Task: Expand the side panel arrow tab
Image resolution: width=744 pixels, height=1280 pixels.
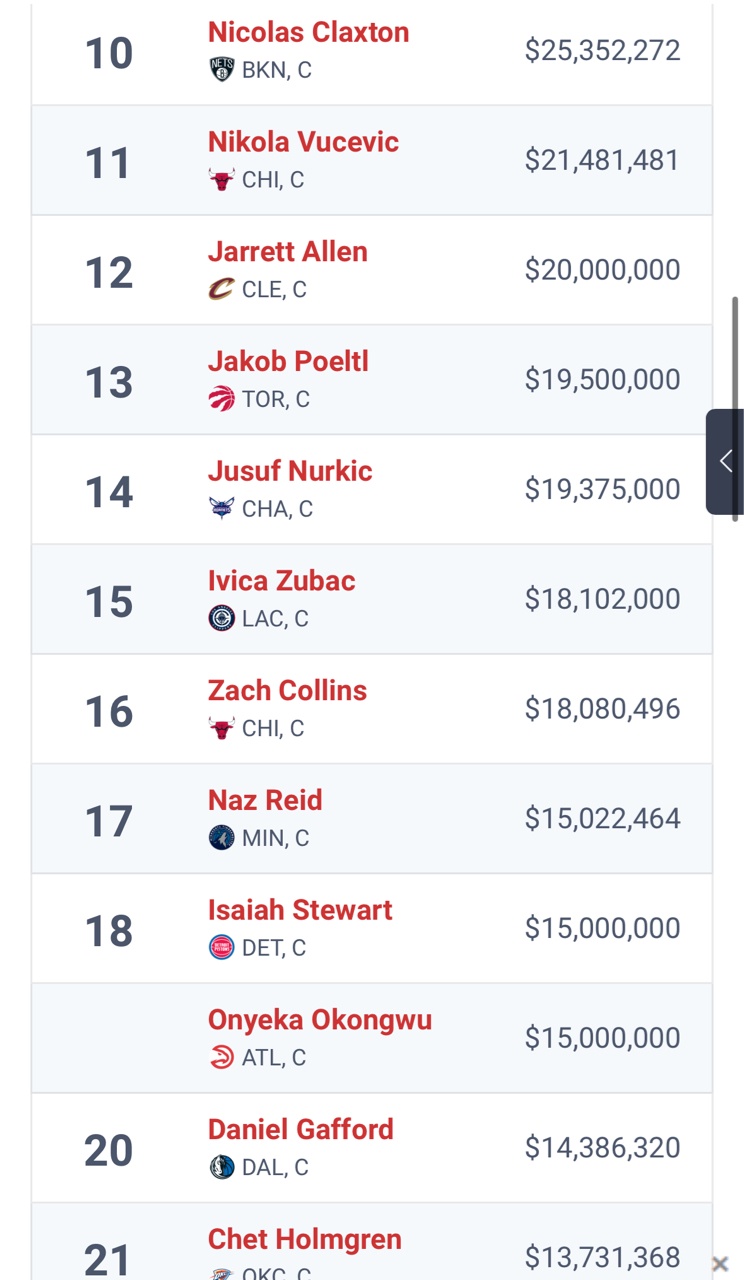Action: click(725, 461)
